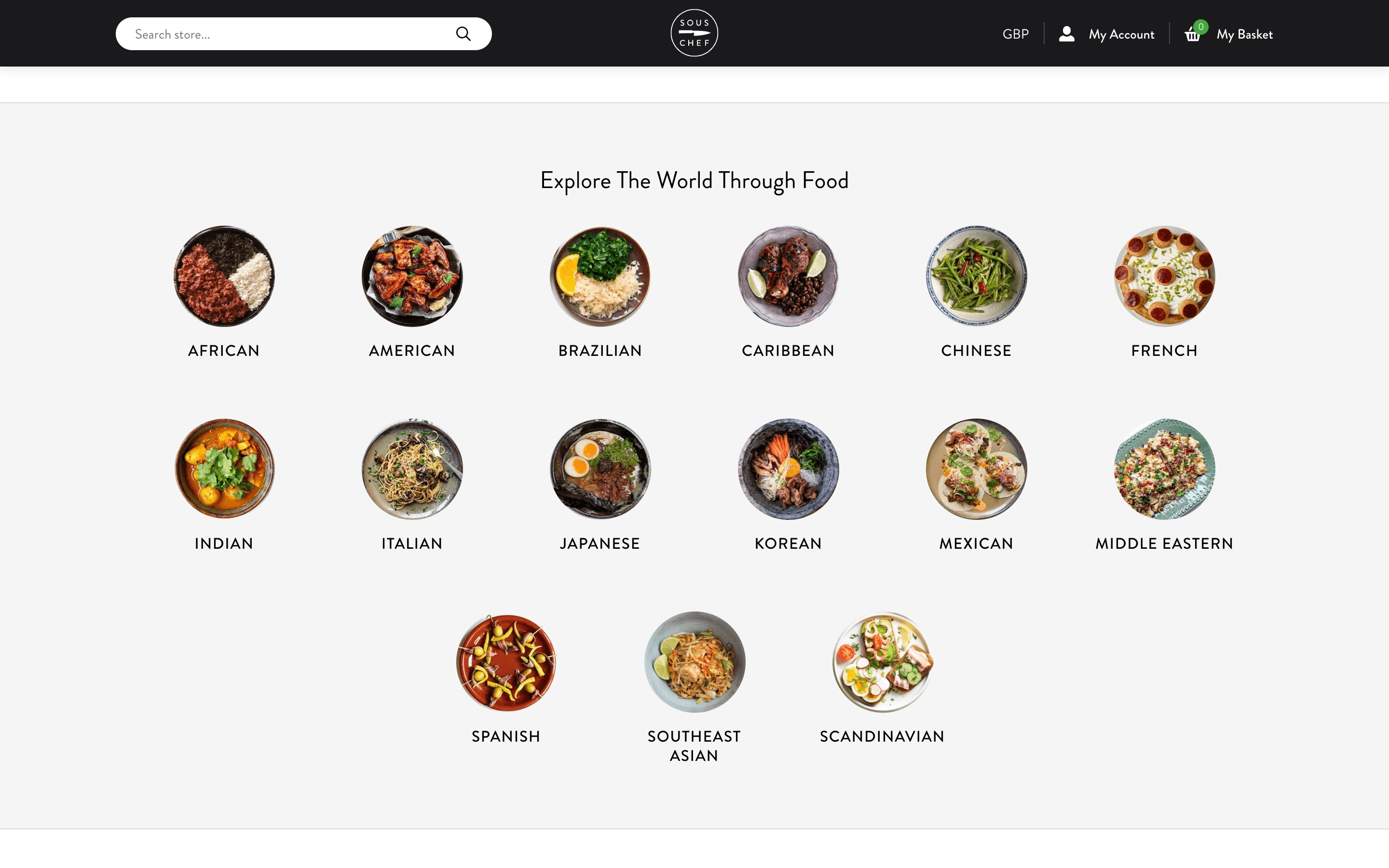Browse Brazilian food
This screenshot has width=1389, height=868.
pyautogui.click(x=600, y=276)
